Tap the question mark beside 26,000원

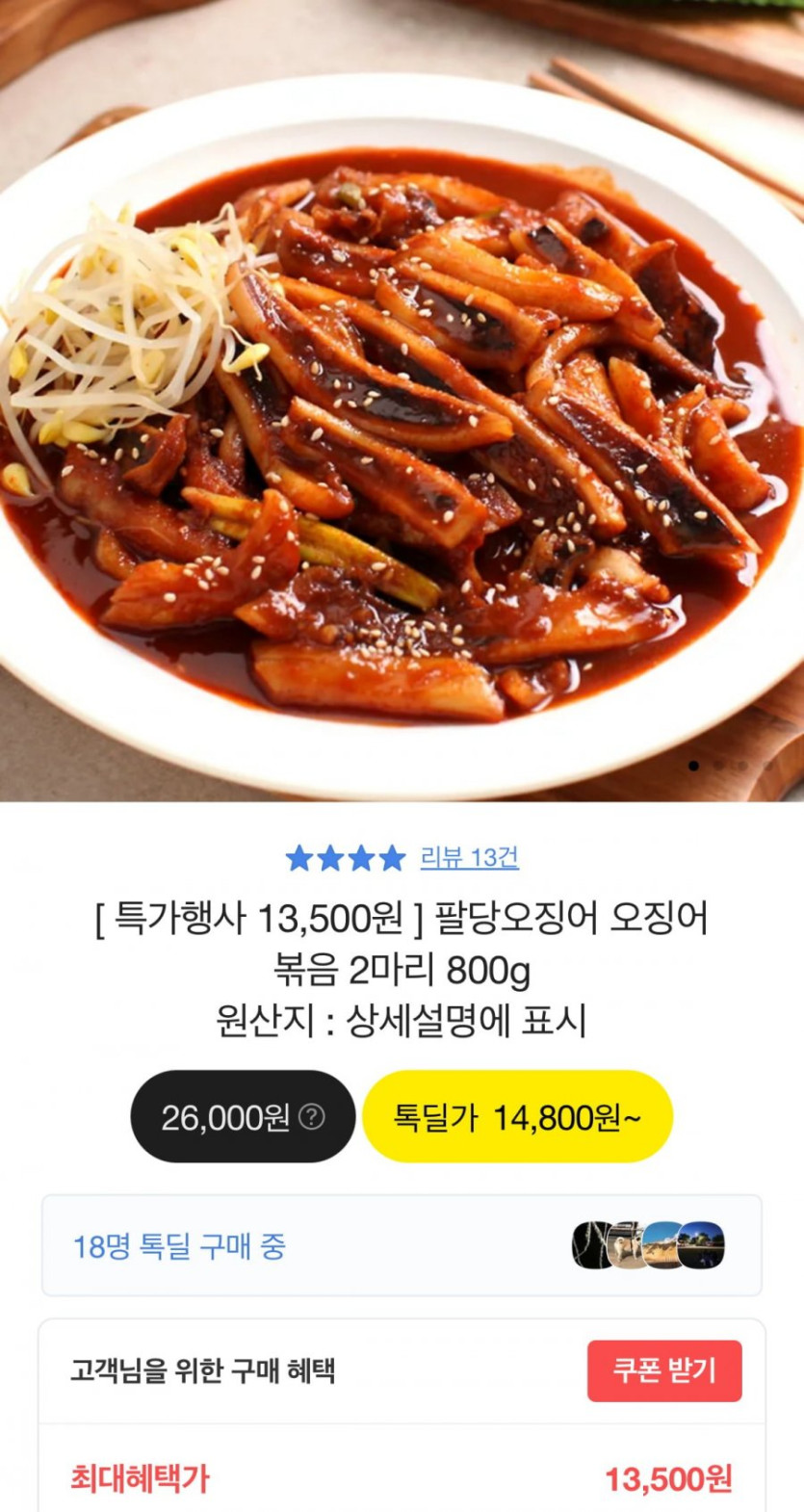tap(312, 1117)
